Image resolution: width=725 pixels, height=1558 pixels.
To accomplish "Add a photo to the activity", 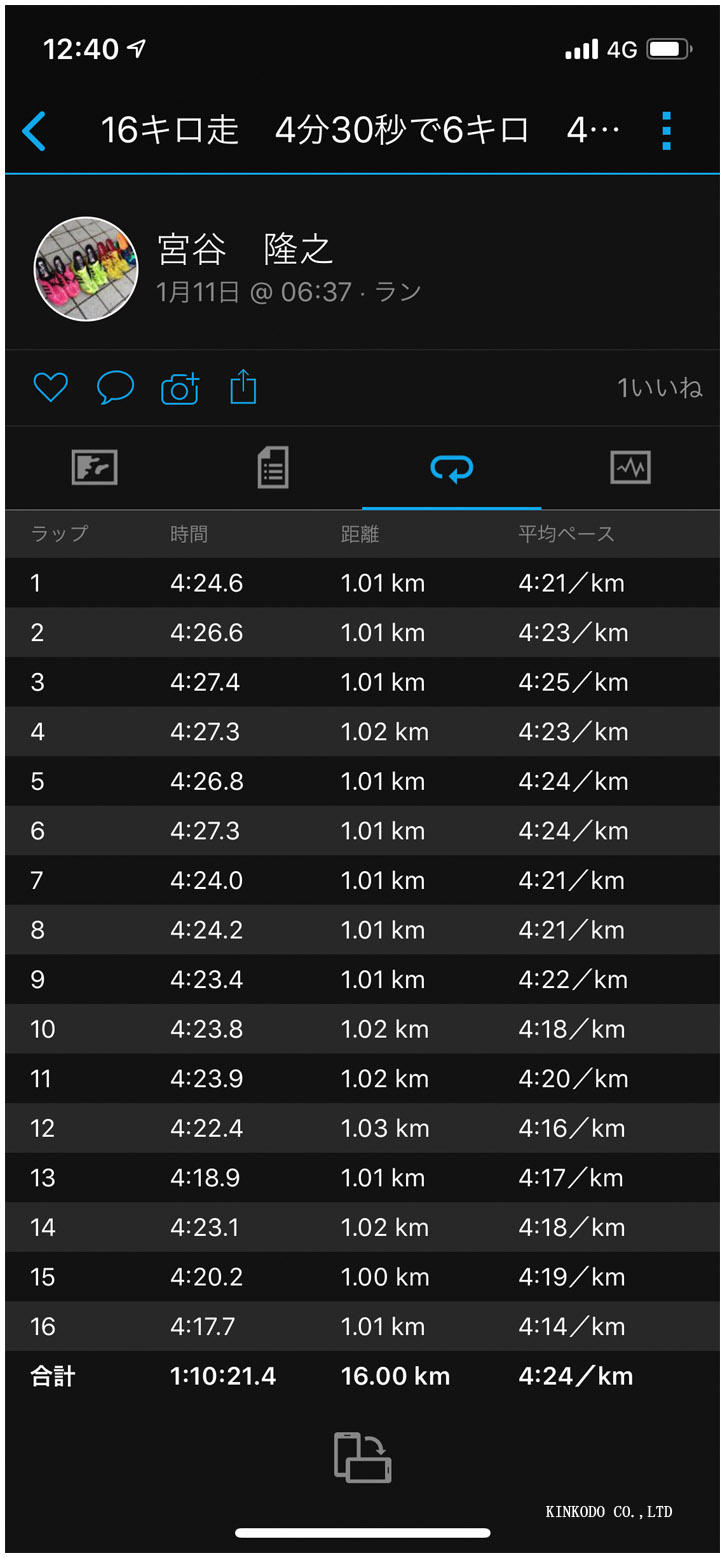I will [x=180, y=388].
